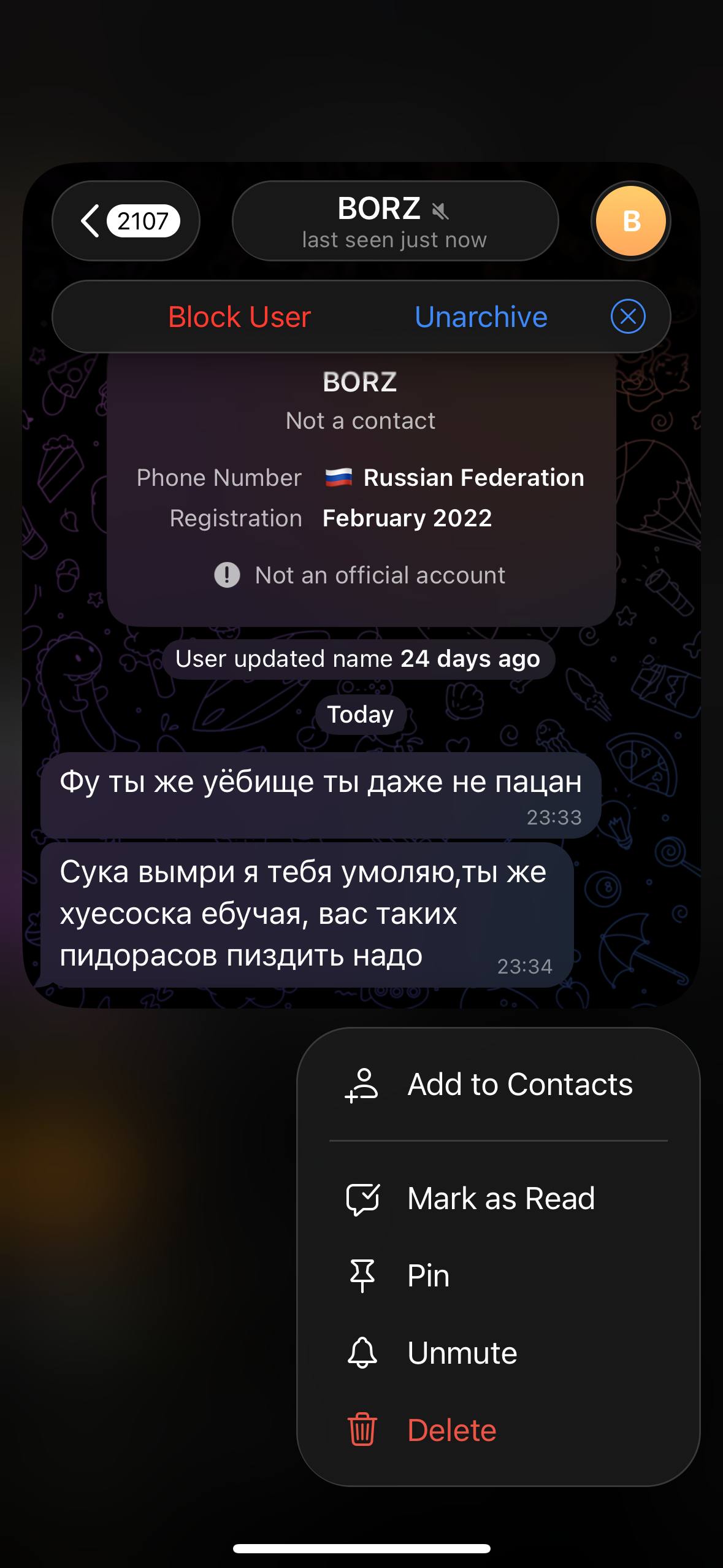Pin this chat
Image resolution: width=723 pixels, height=1568 pixels.
coord(498,1276)
